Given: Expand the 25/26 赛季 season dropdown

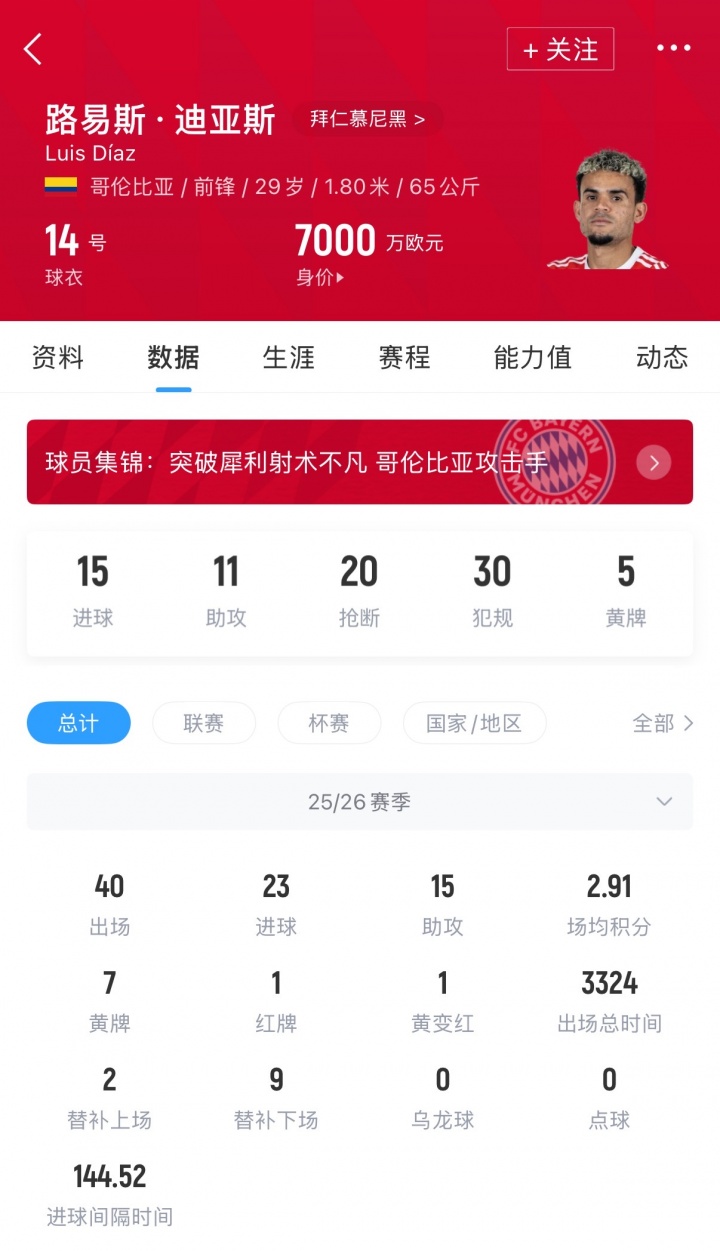Looking at the screenshot, I should 360,802.
